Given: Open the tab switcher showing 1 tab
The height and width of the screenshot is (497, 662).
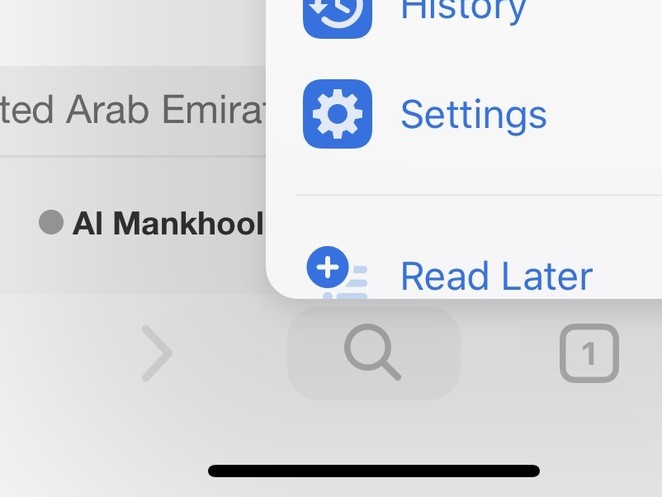Looking at the screenshot, I should 588,354.
